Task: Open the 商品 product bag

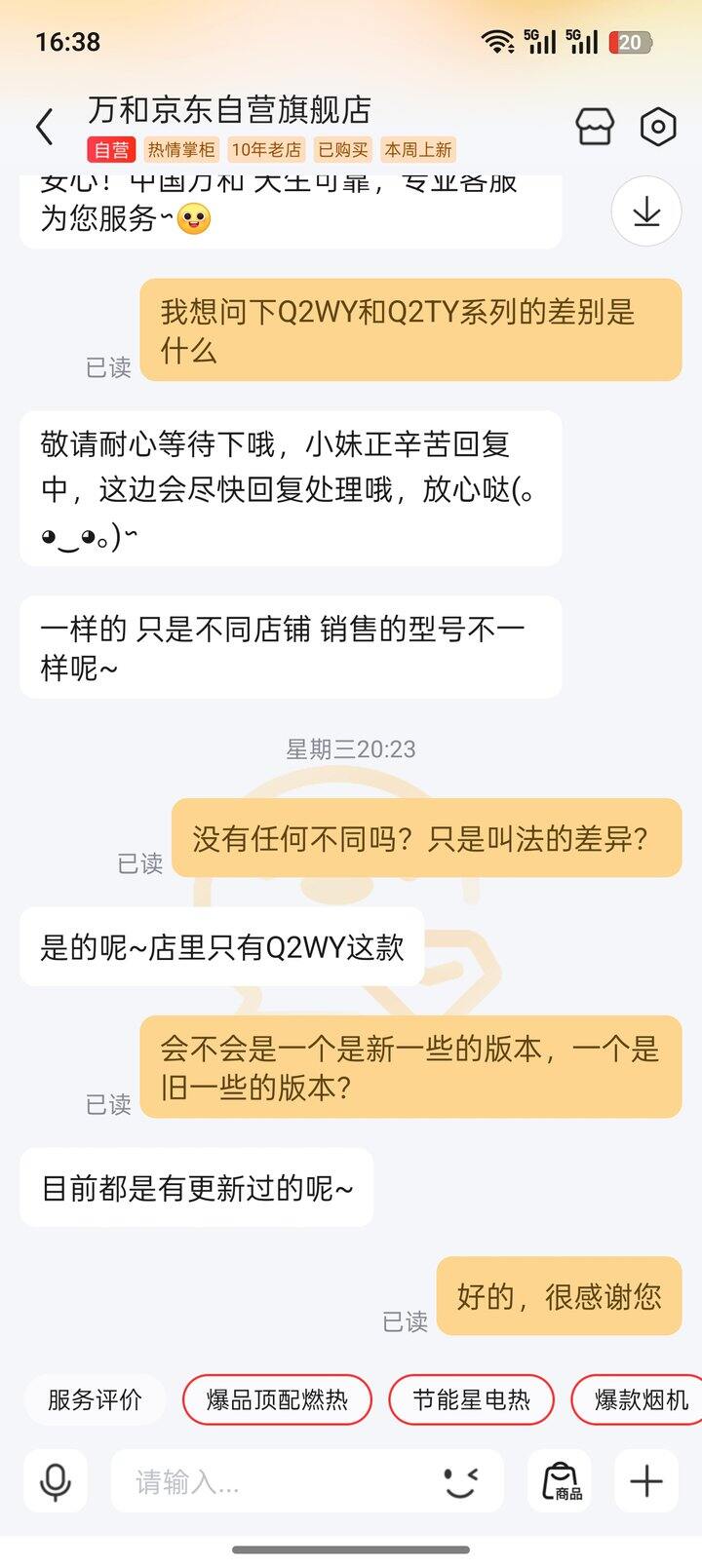Action: click(x=562, y=1482)
